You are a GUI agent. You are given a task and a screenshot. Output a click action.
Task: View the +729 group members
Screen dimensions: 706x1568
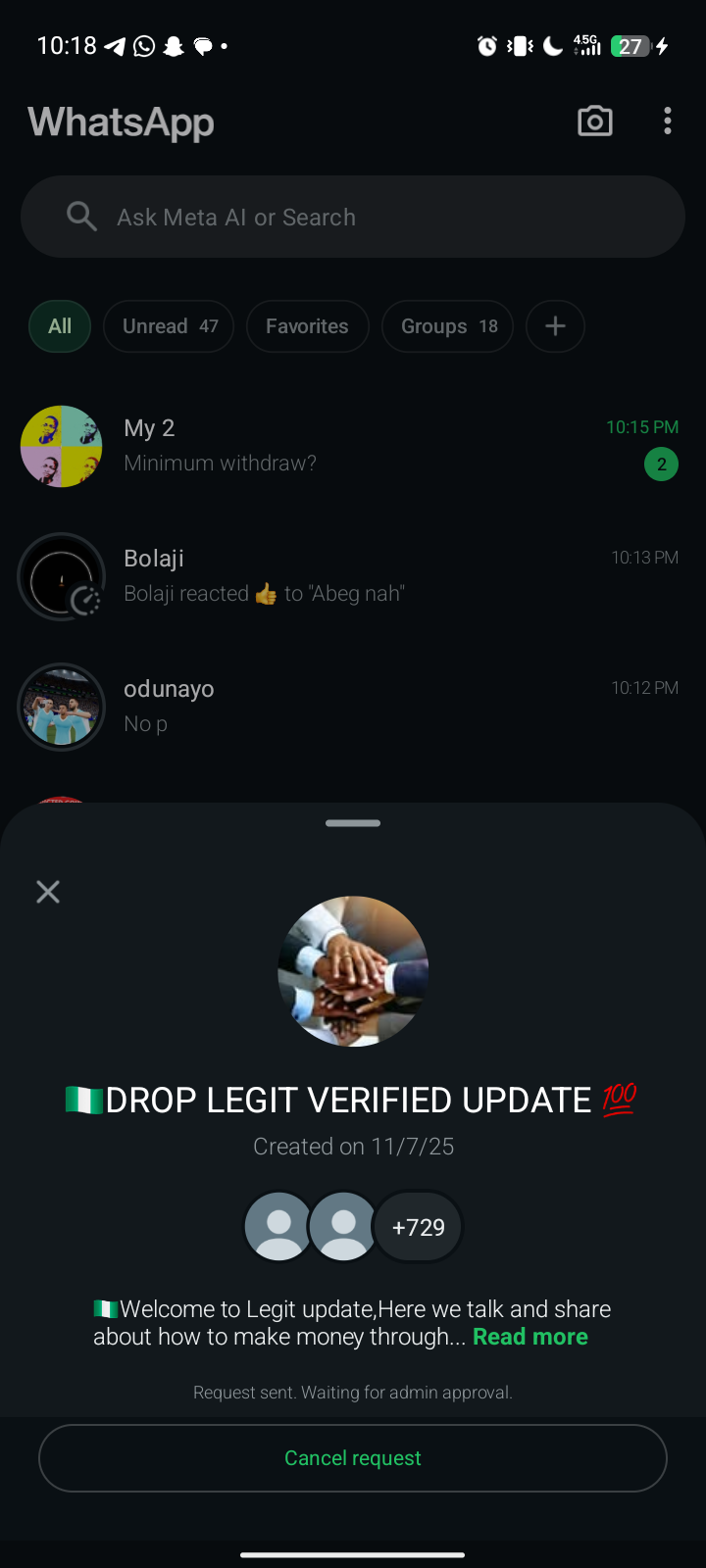click(x=418, y=1227)
